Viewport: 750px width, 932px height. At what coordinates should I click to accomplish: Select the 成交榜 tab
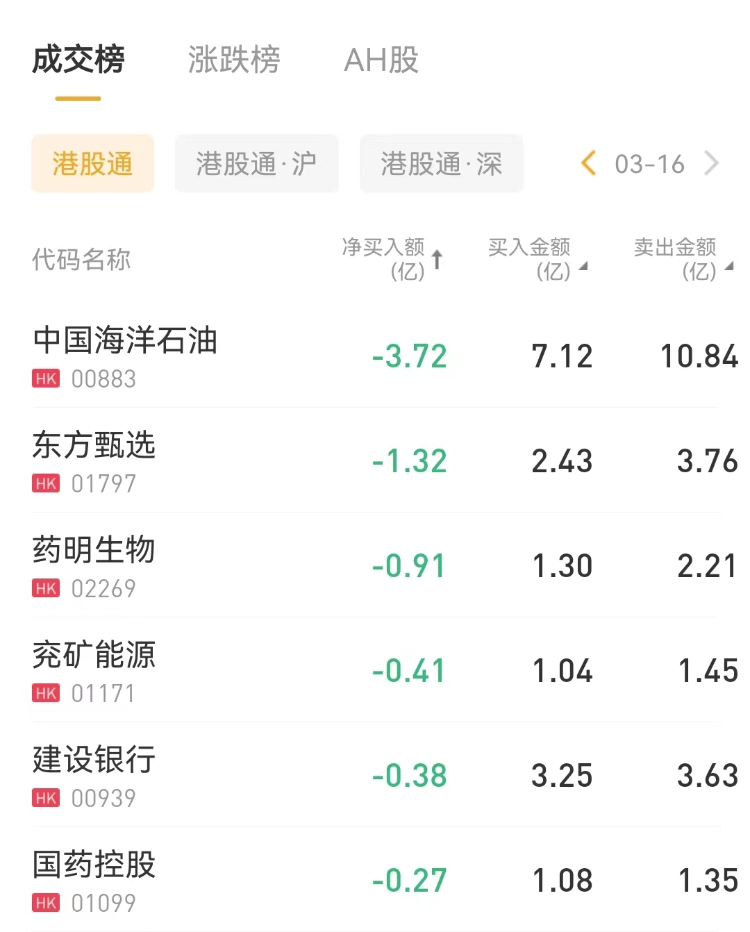78,60
